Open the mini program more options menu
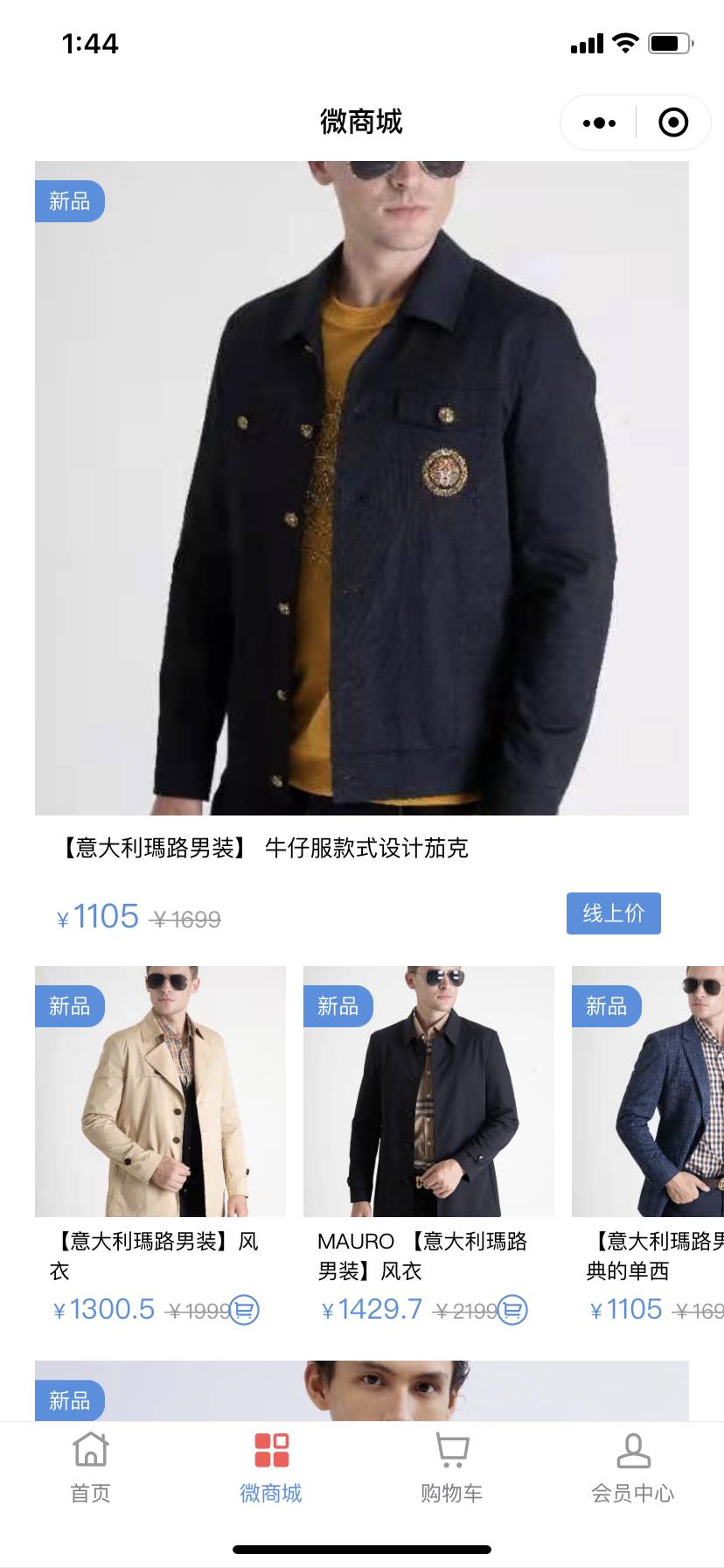This screenshot has height=1568, width=724. coord(599,122)
